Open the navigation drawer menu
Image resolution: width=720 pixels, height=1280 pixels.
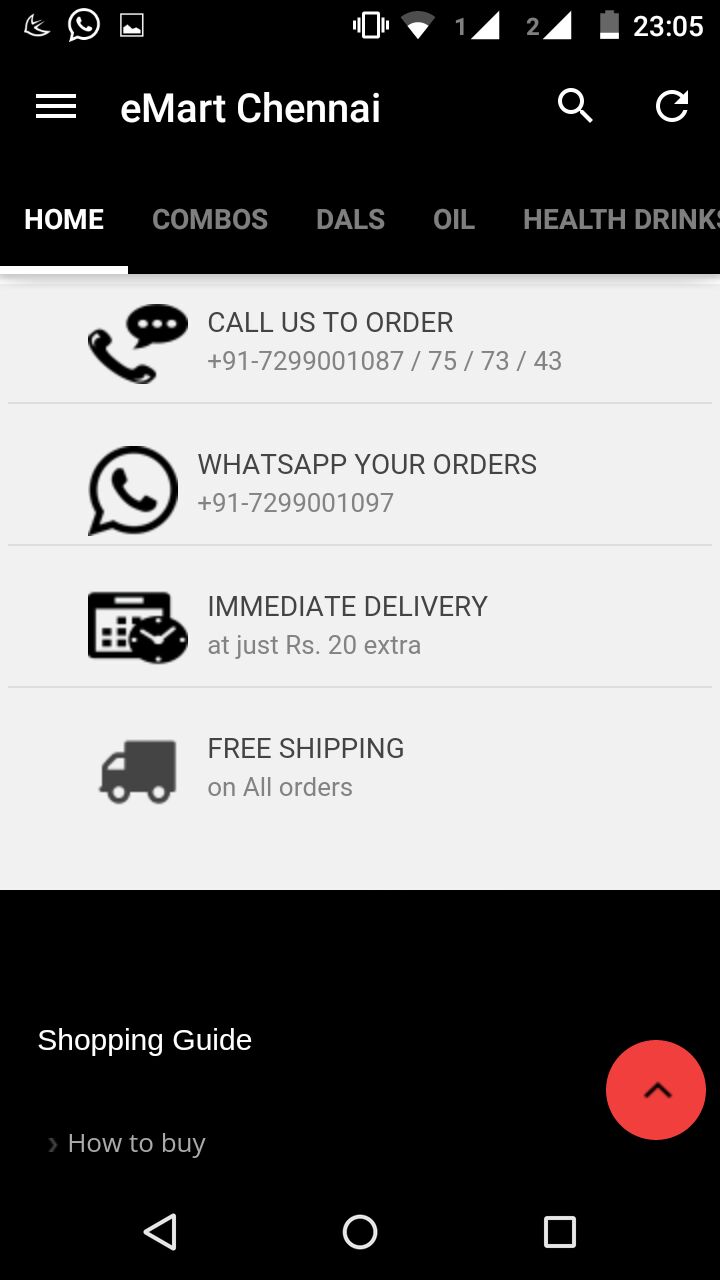coord(56,106)
